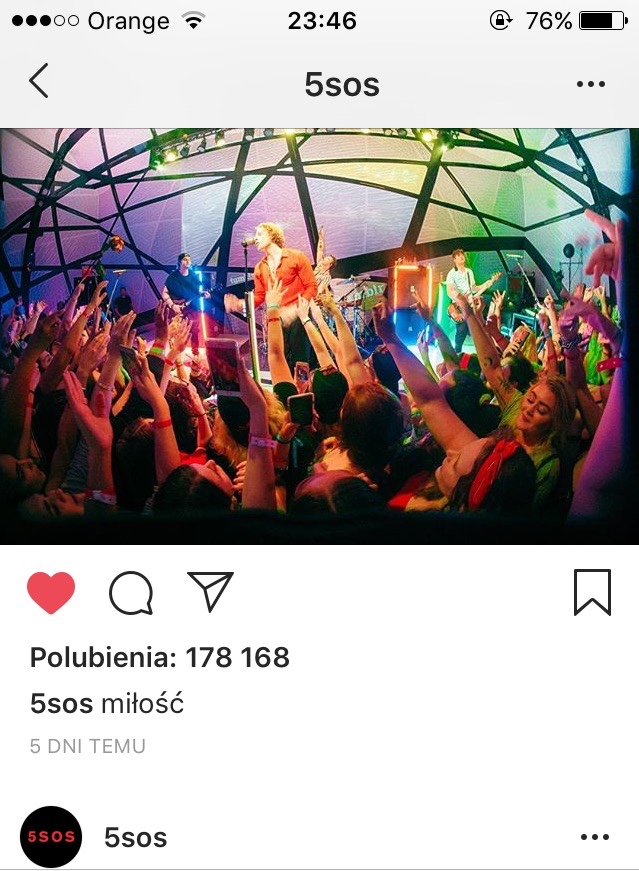This screenshot has height=871, width=639.
Task: View the list of likes (Polubienia: 178 168)
Action: 160,657
